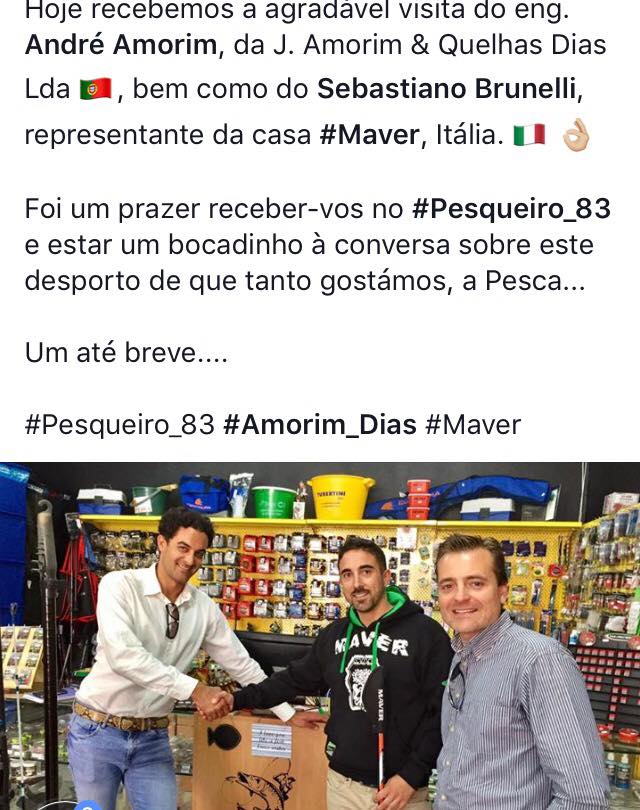This screenshot has width=640, height=810.
Task: Open Sebastiano Brunelli's tagged profile
Action: tap(449, 90)
